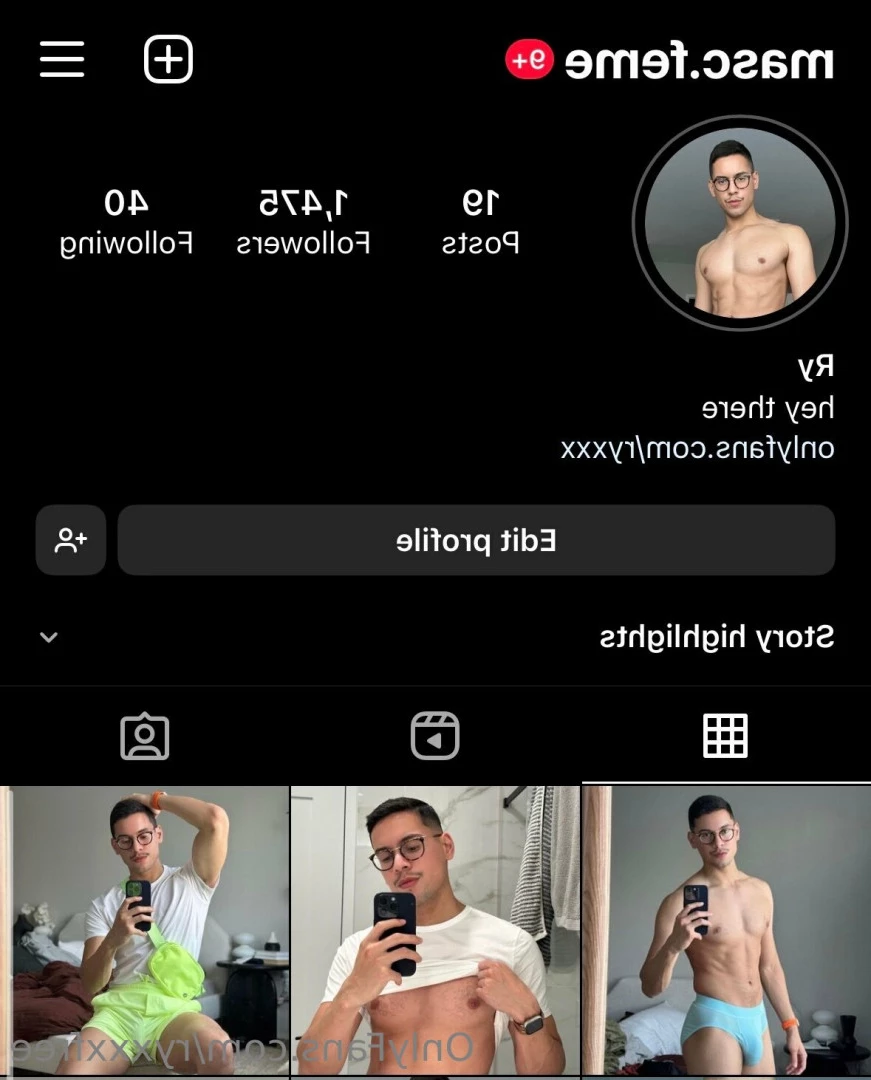The height and width of the screenshot is (1080, 871).
Task: Open the hamburger menu
Action: coord(62,60)
